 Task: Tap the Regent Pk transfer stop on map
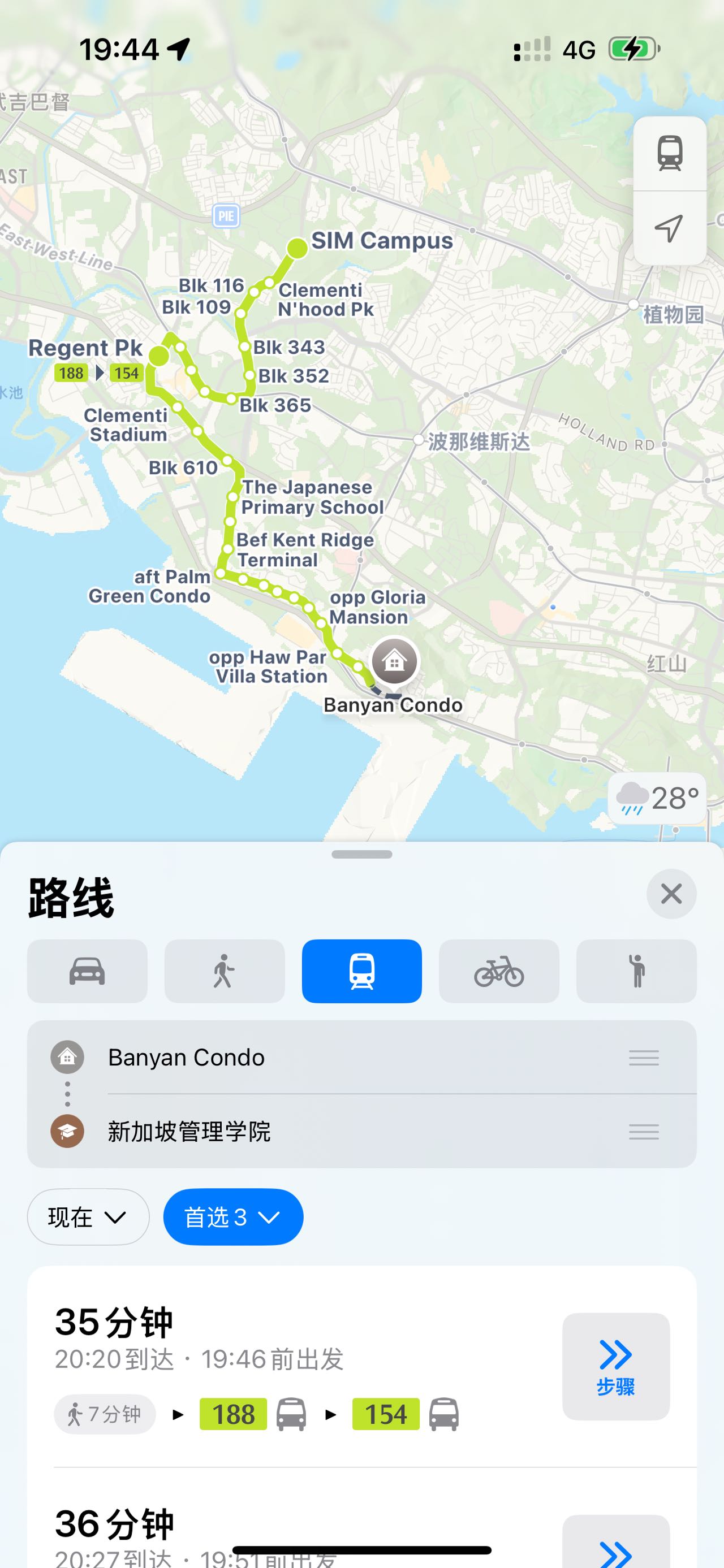coord(159,356)
